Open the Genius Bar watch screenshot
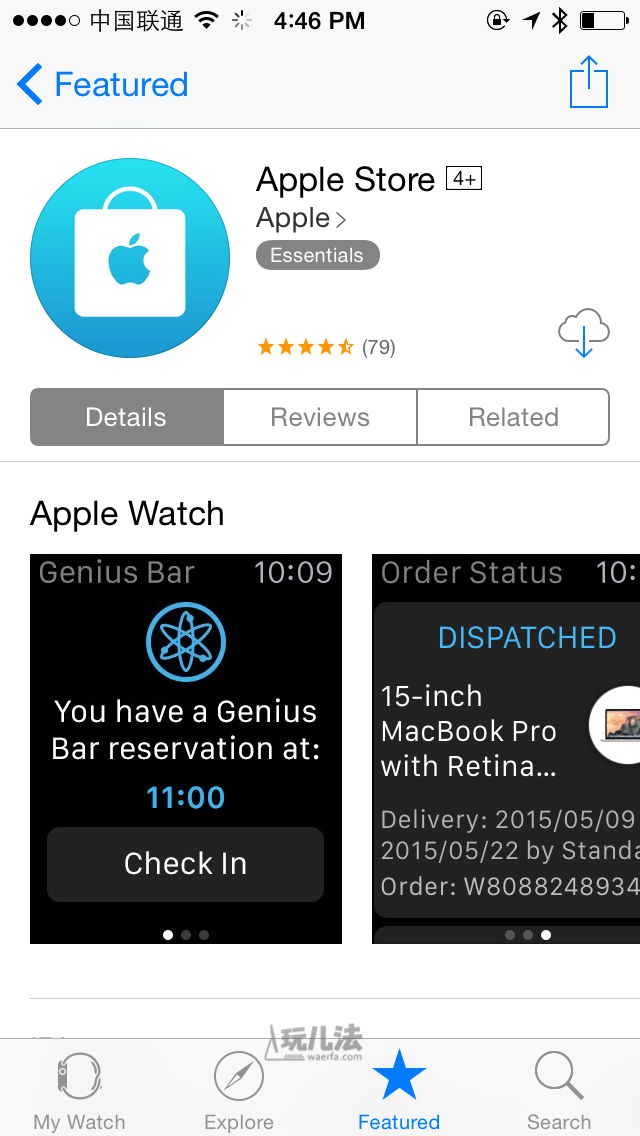 [x=186, y=748]
